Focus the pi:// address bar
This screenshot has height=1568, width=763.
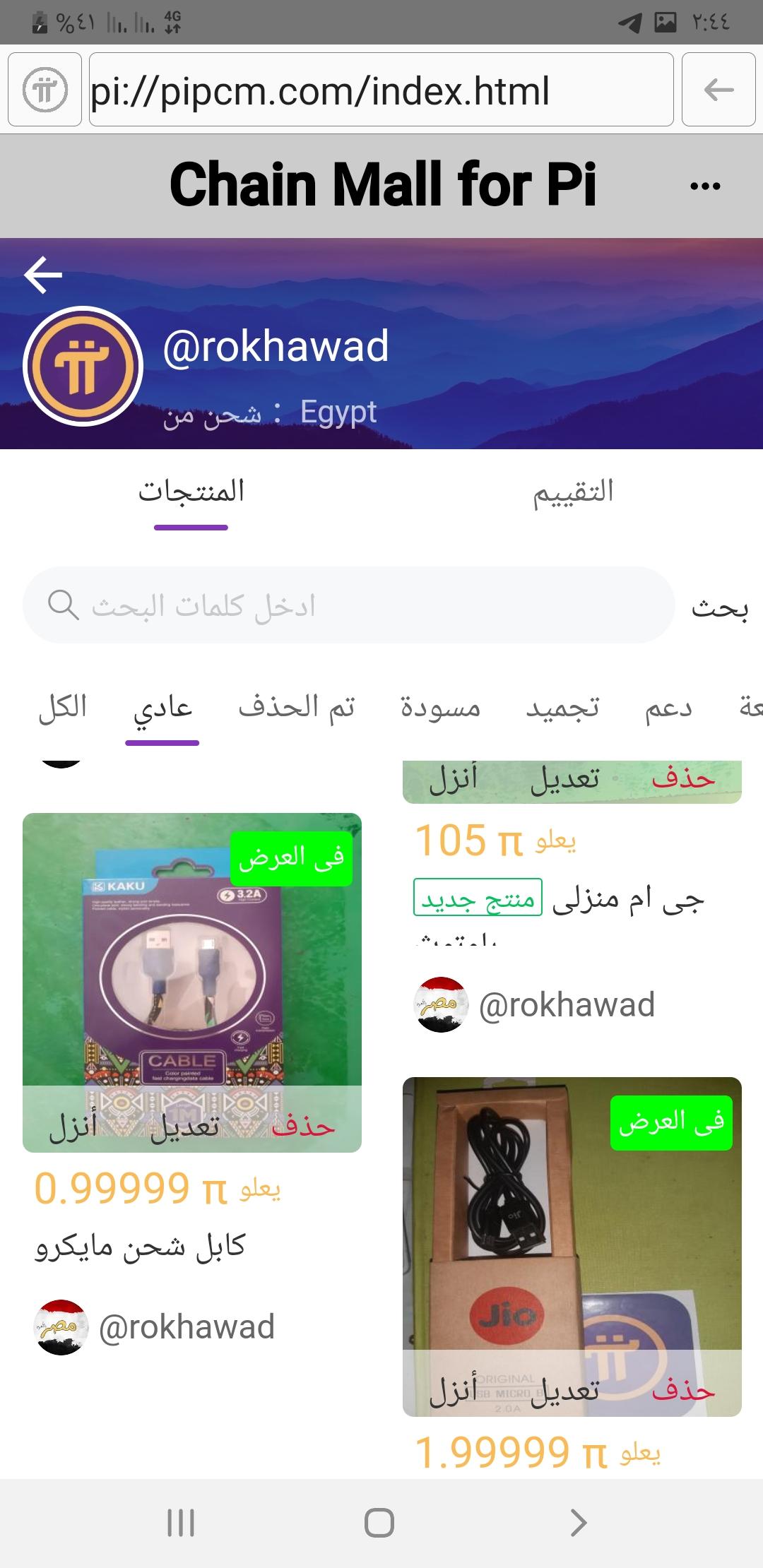(381, 90)
